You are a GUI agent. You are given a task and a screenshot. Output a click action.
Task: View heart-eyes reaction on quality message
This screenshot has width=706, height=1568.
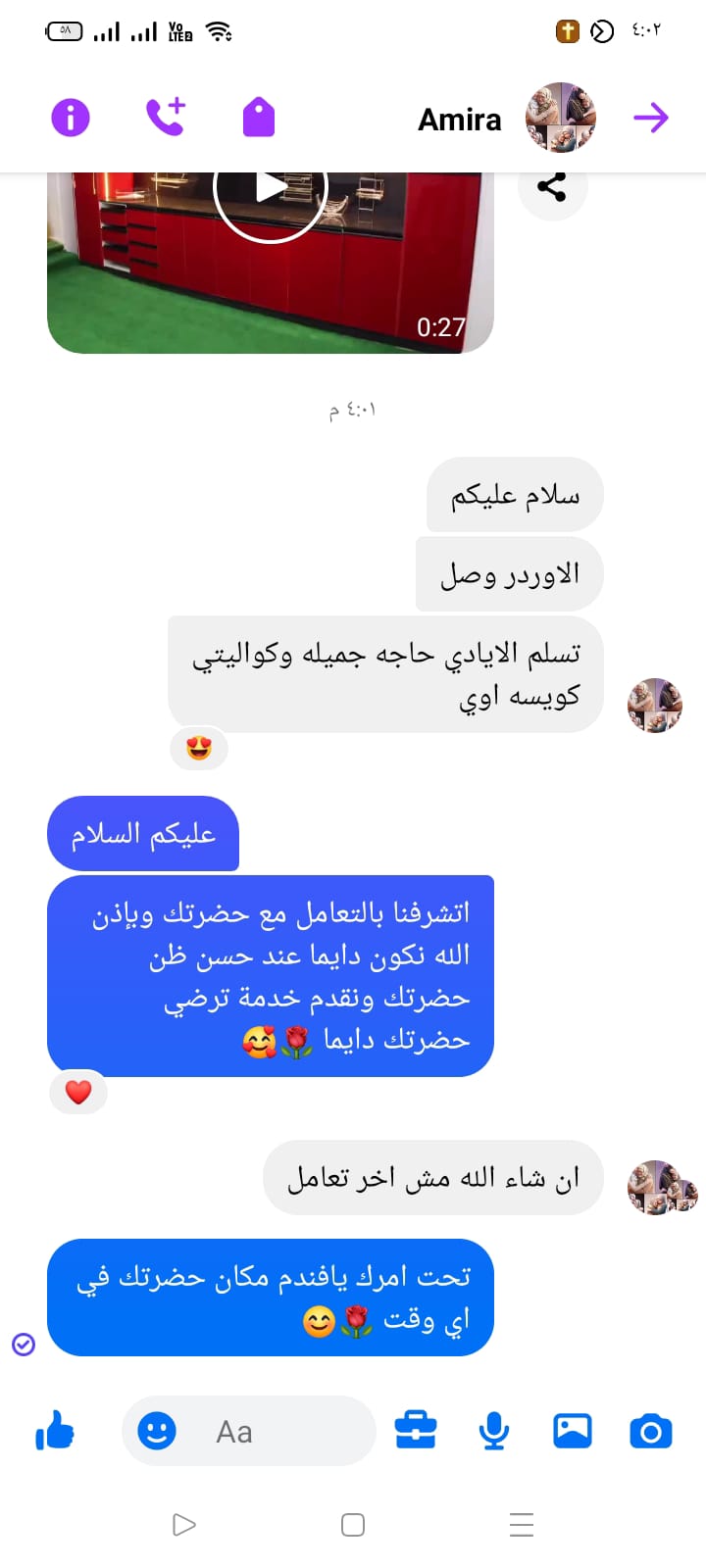coord(199,750)
